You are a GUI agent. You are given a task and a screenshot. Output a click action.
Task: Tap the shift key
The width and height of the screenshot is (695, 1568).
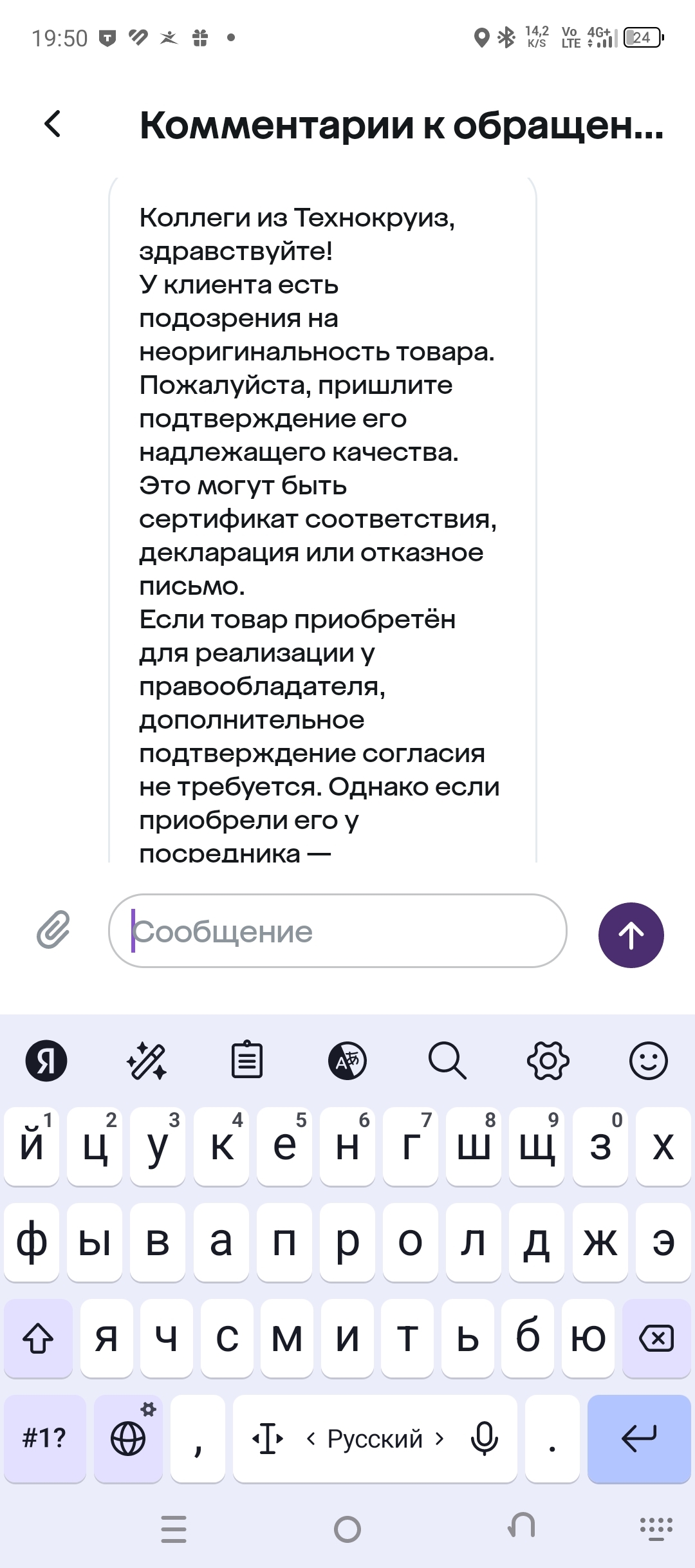38,1339
